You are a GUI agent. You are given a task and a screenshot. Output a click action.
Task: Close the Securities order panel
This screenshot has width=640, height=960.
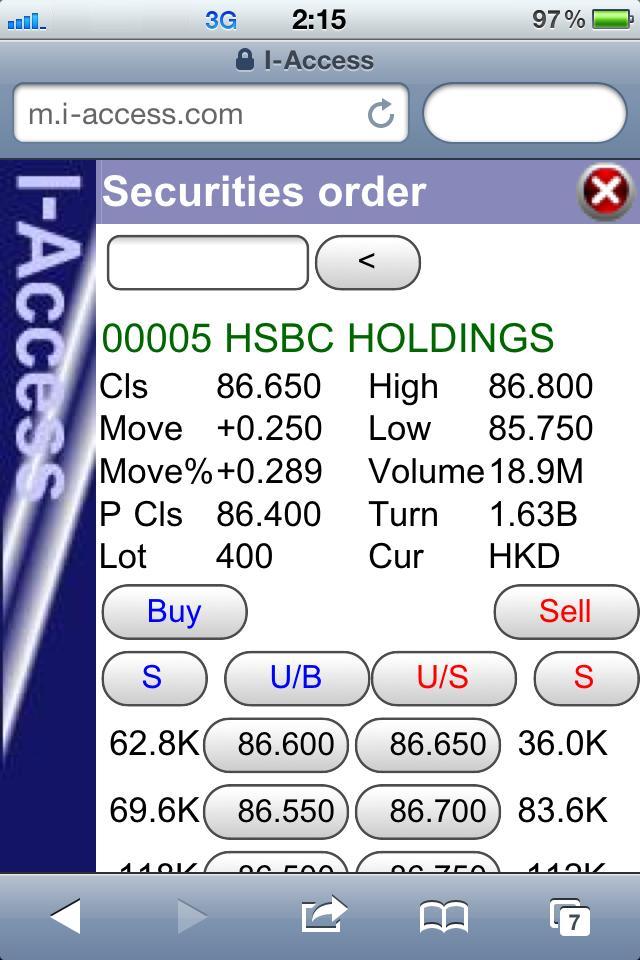(x=605, y=191)
